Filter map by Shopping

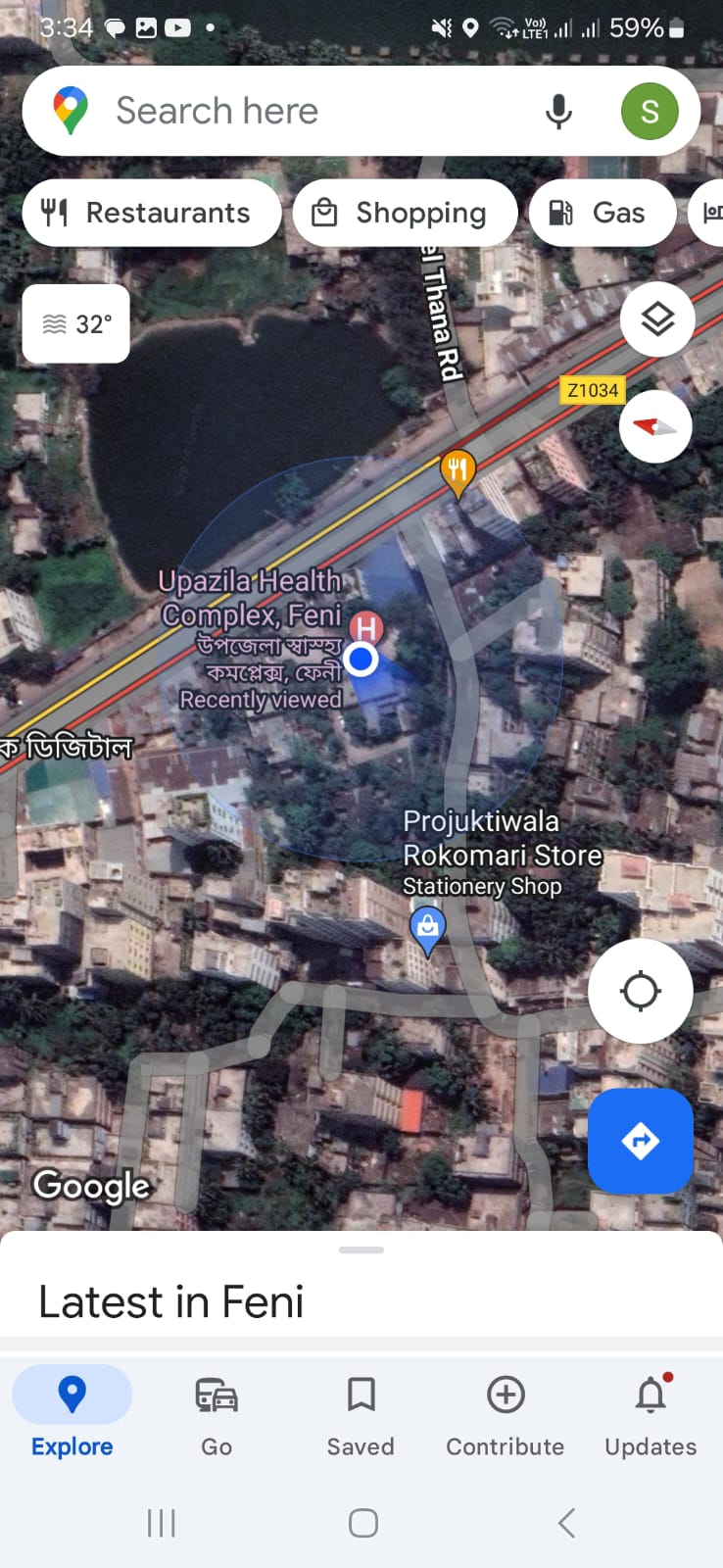(x=405, y=213)
